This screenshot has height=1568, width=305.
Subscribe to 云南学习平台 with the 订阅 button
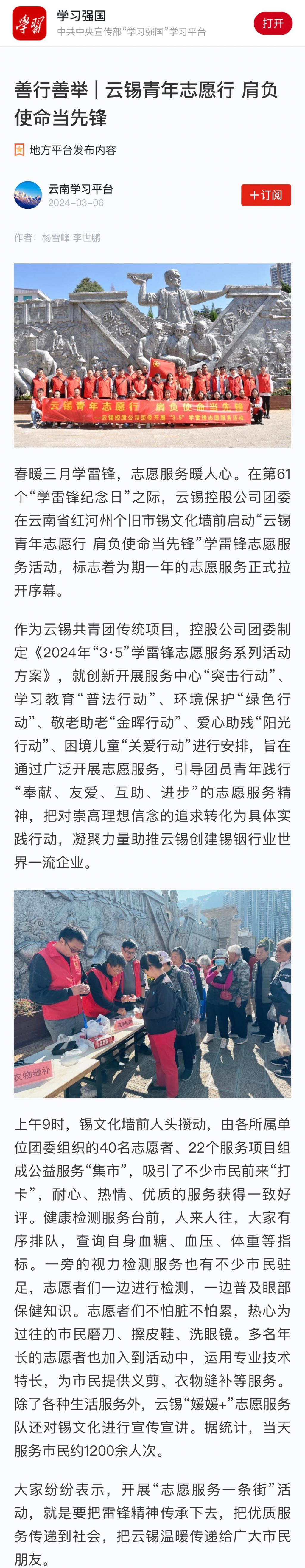265,195
